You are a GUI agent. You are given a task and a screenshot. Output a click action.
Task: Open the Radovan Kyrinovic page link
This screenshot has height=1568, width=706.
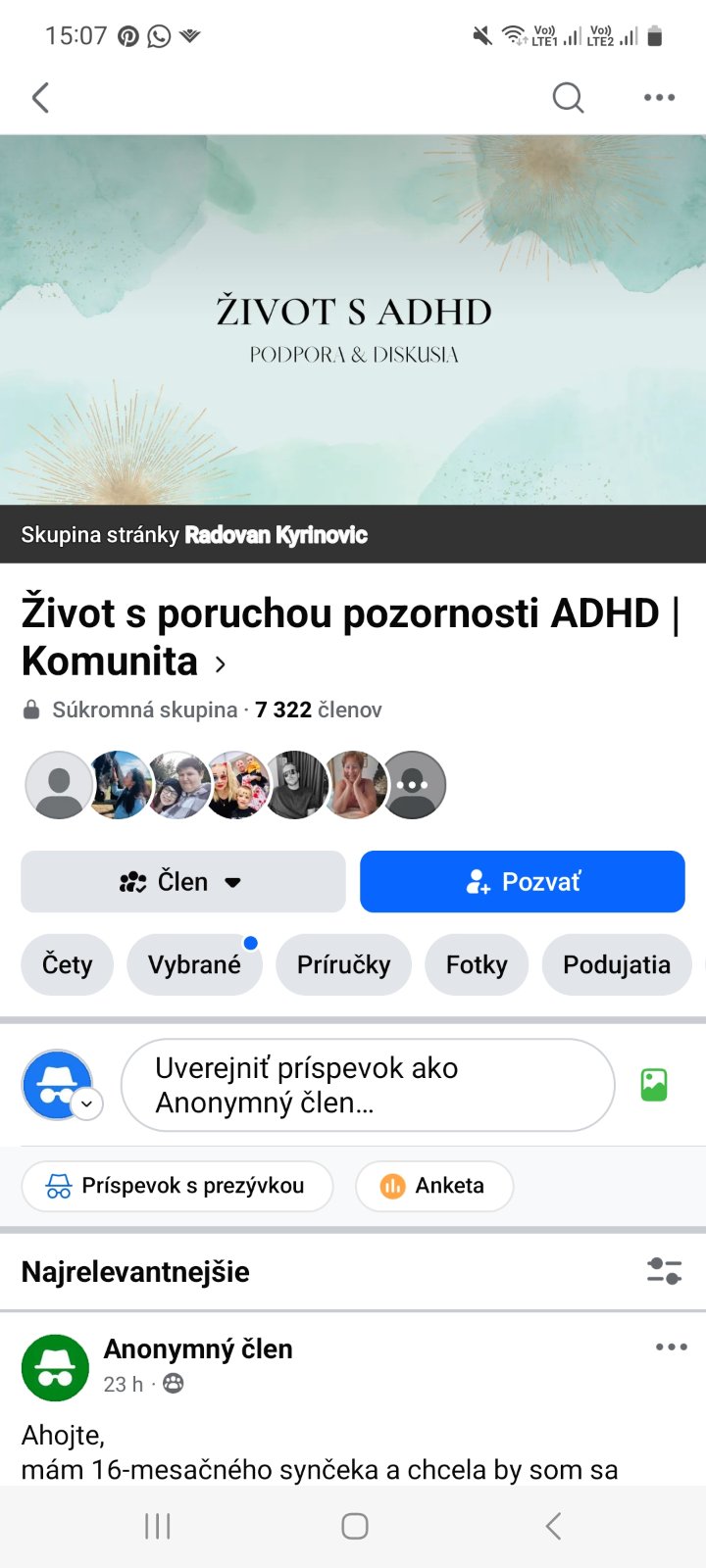[276, 535]
